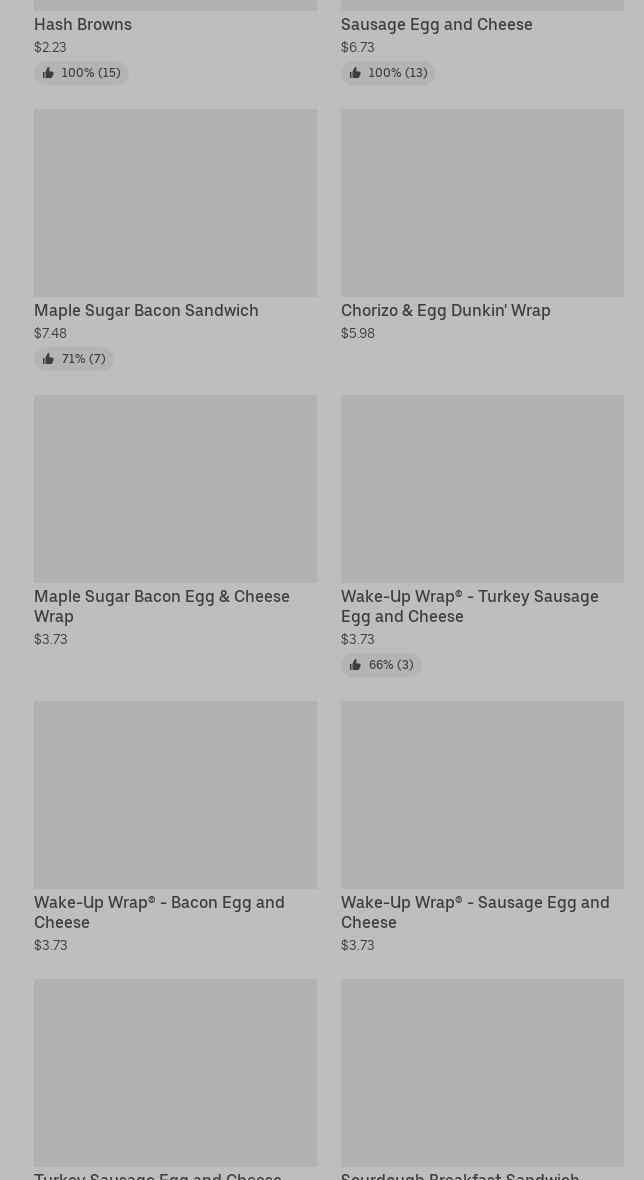Select Wake-Up Wrap Bacon Egg and Cheese

pos(175,827)
